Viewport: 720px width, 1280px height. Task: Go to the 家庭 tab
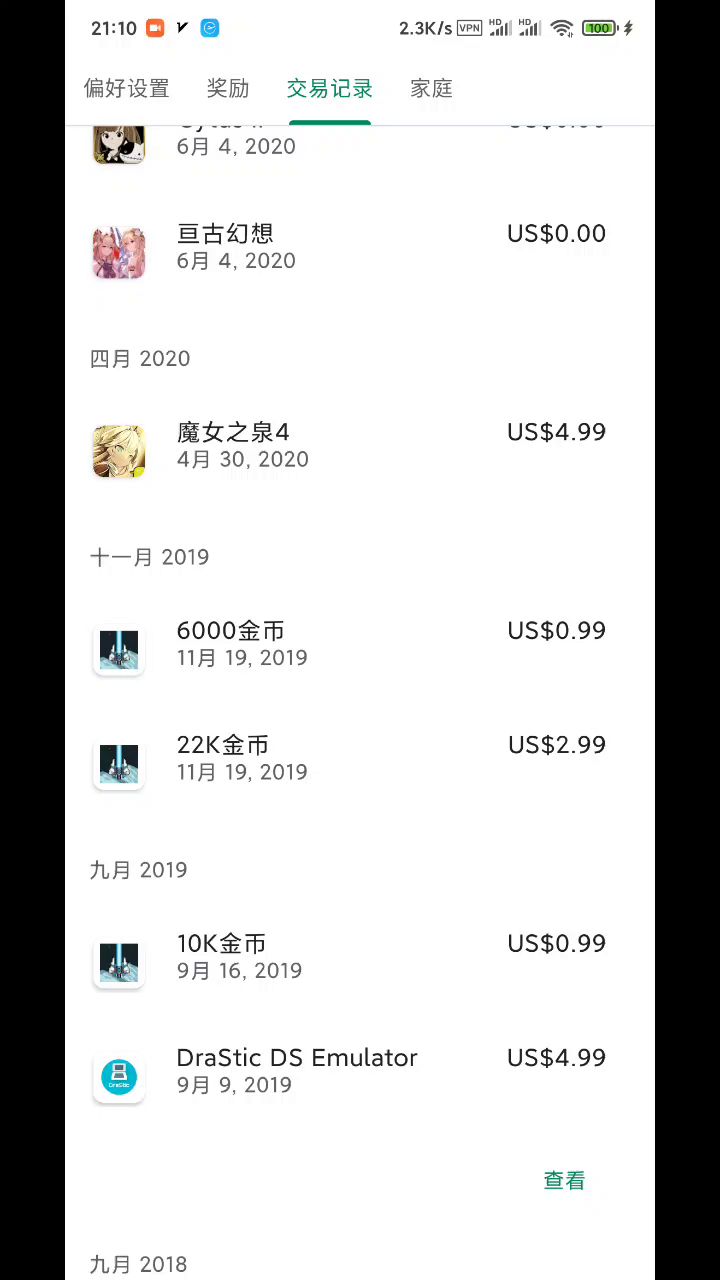click(x=431, y=89)
